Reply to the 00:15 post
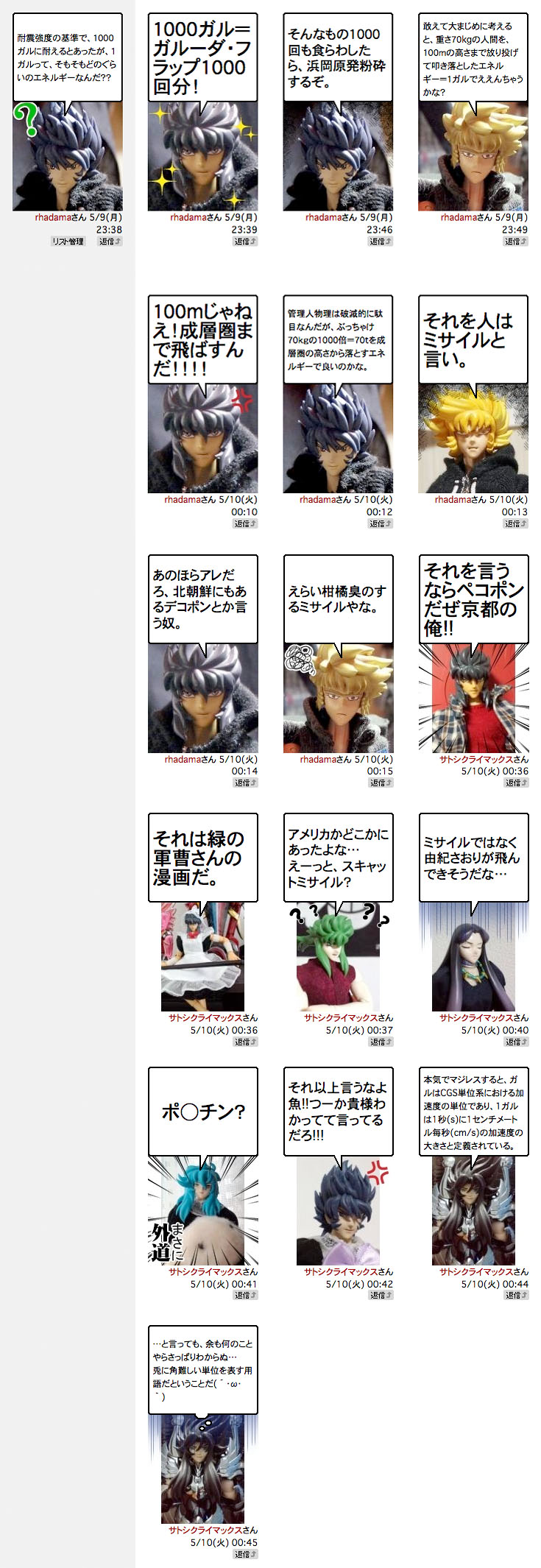This screenshot has height=1568, width=541. coord(381,783)
